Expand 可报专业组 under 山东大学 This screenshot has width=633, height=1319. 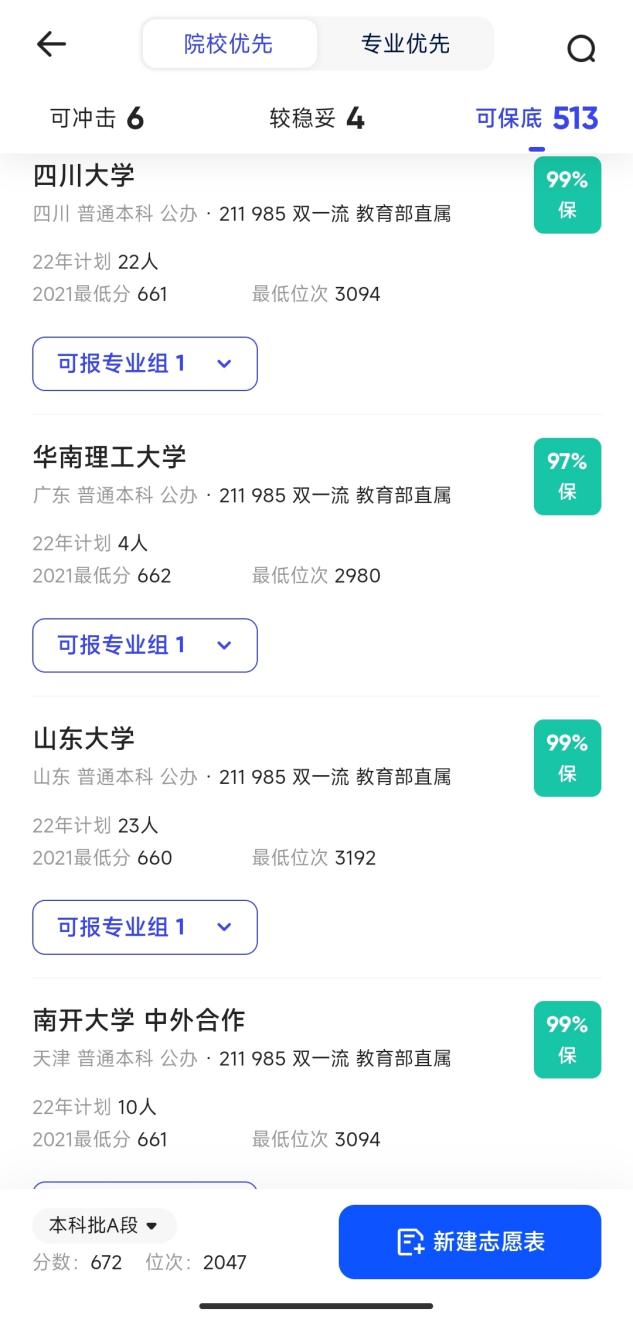point(145,927)
